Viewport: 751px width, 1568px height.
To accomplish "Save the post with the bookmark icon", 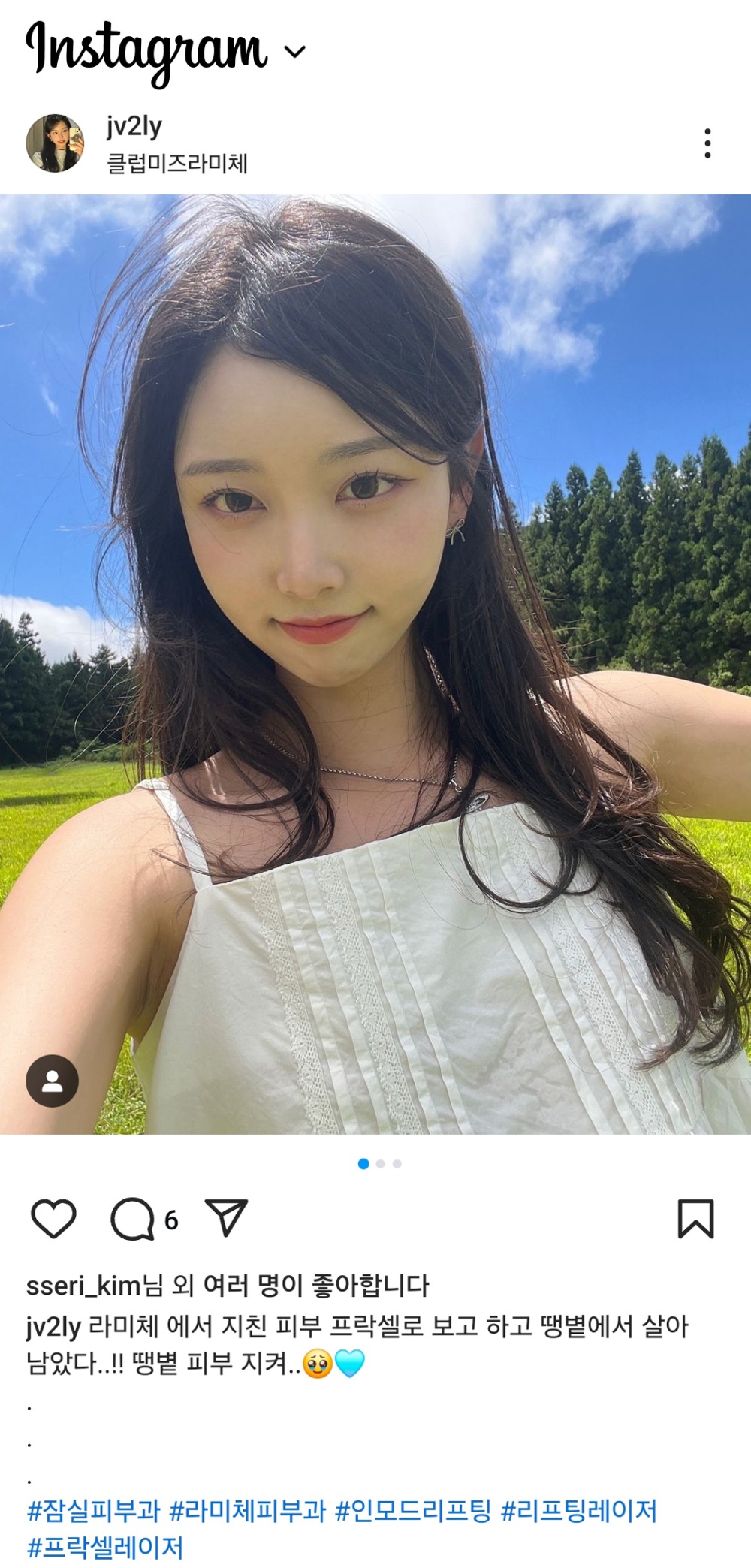I will (x=695, y=1218).
